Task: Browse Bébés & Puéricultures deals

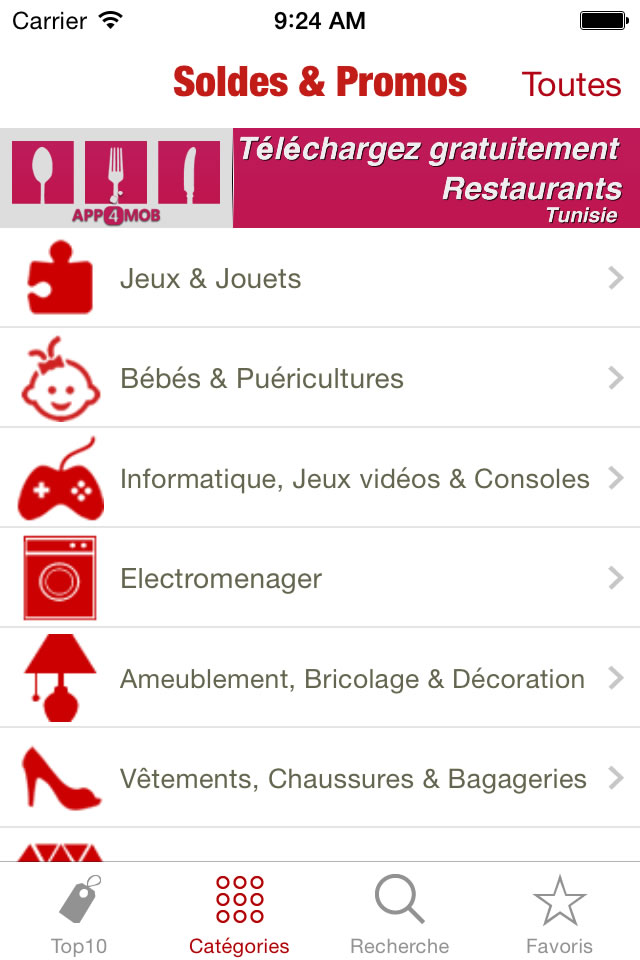Action: coord(320,378)
